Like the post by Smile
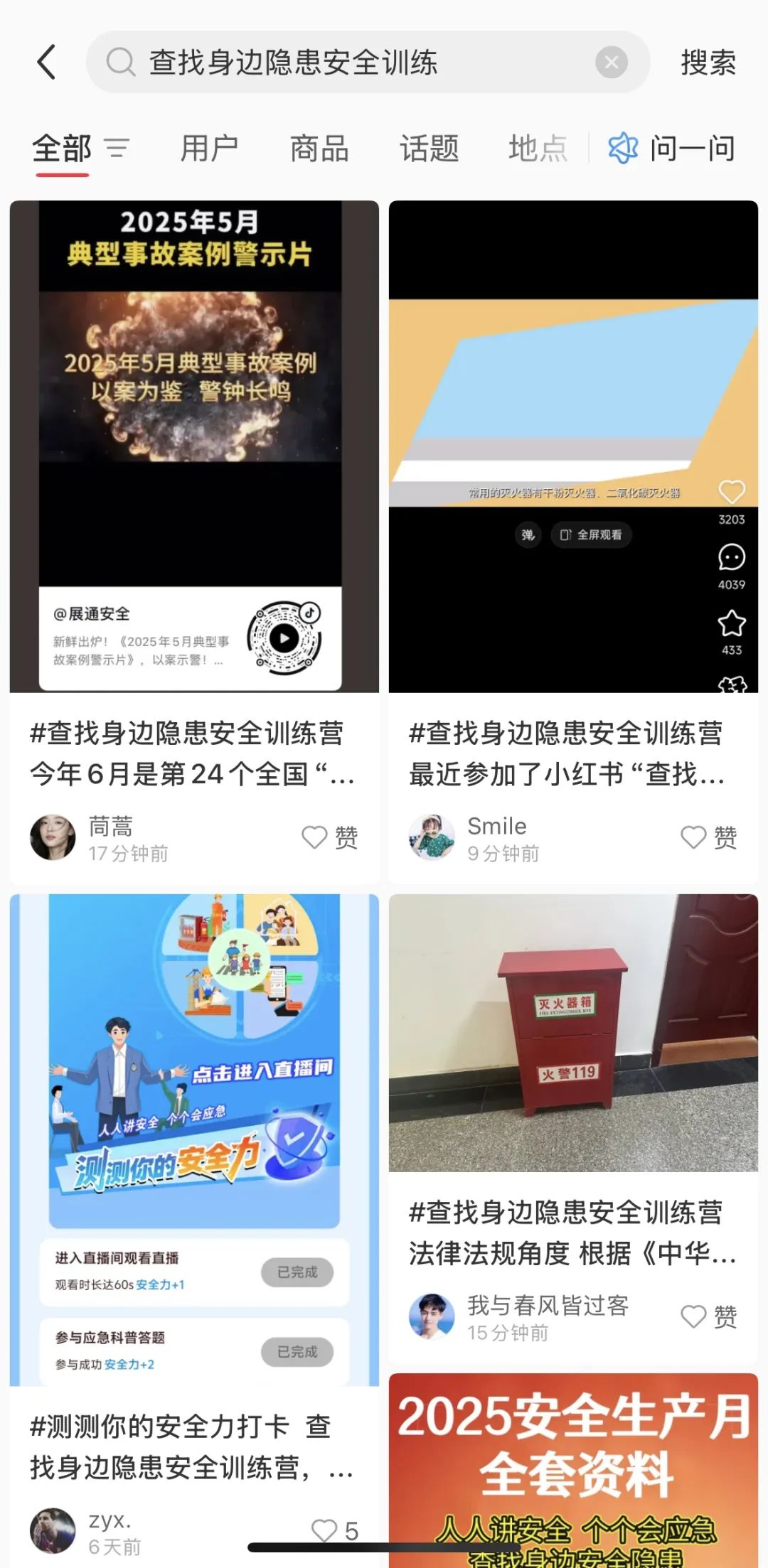Viewport: 768px width, 1568px height. [709, 837]
